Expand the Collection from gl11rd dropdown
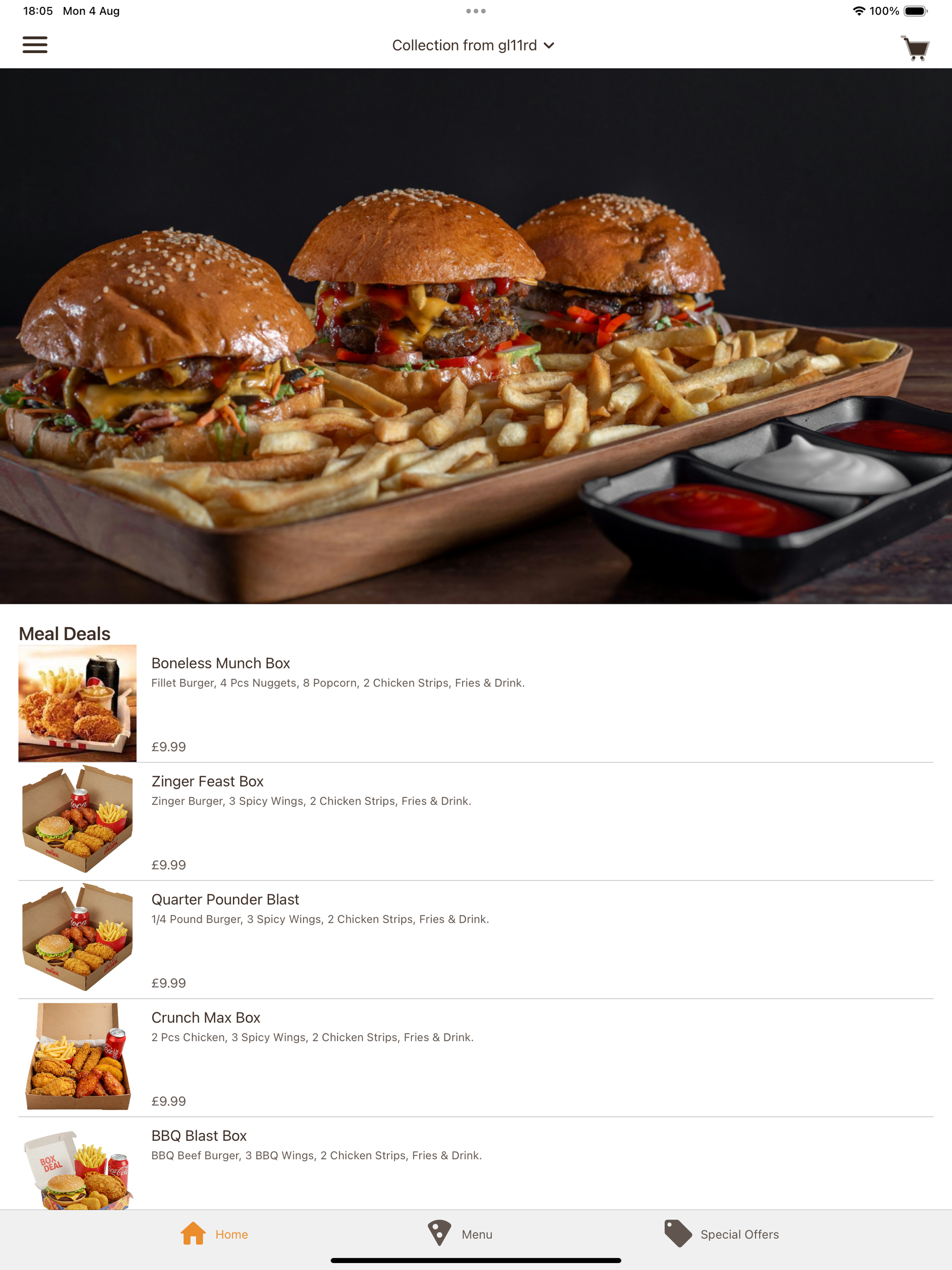 click(x=473, y=46)
